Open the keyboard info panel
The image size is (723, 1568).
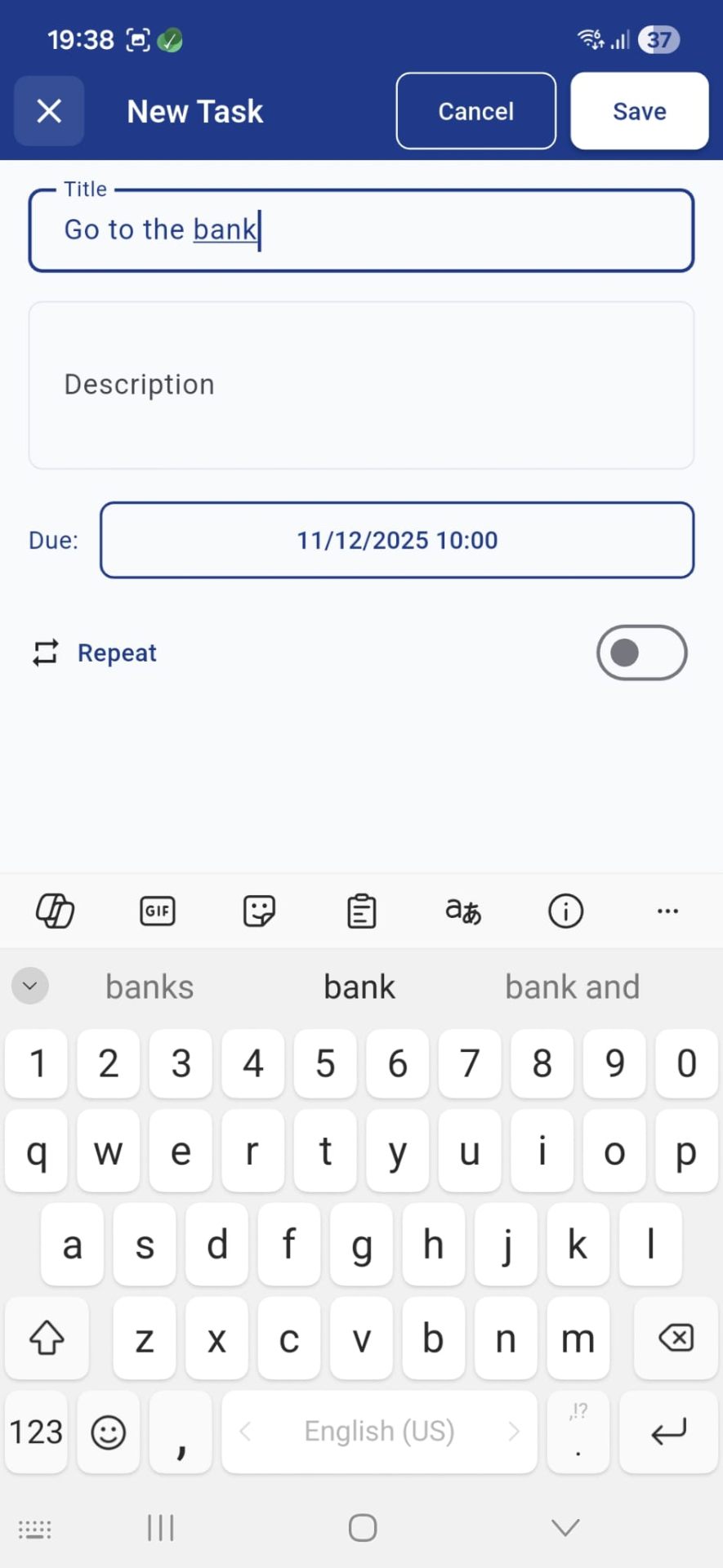tap(565, 911)
